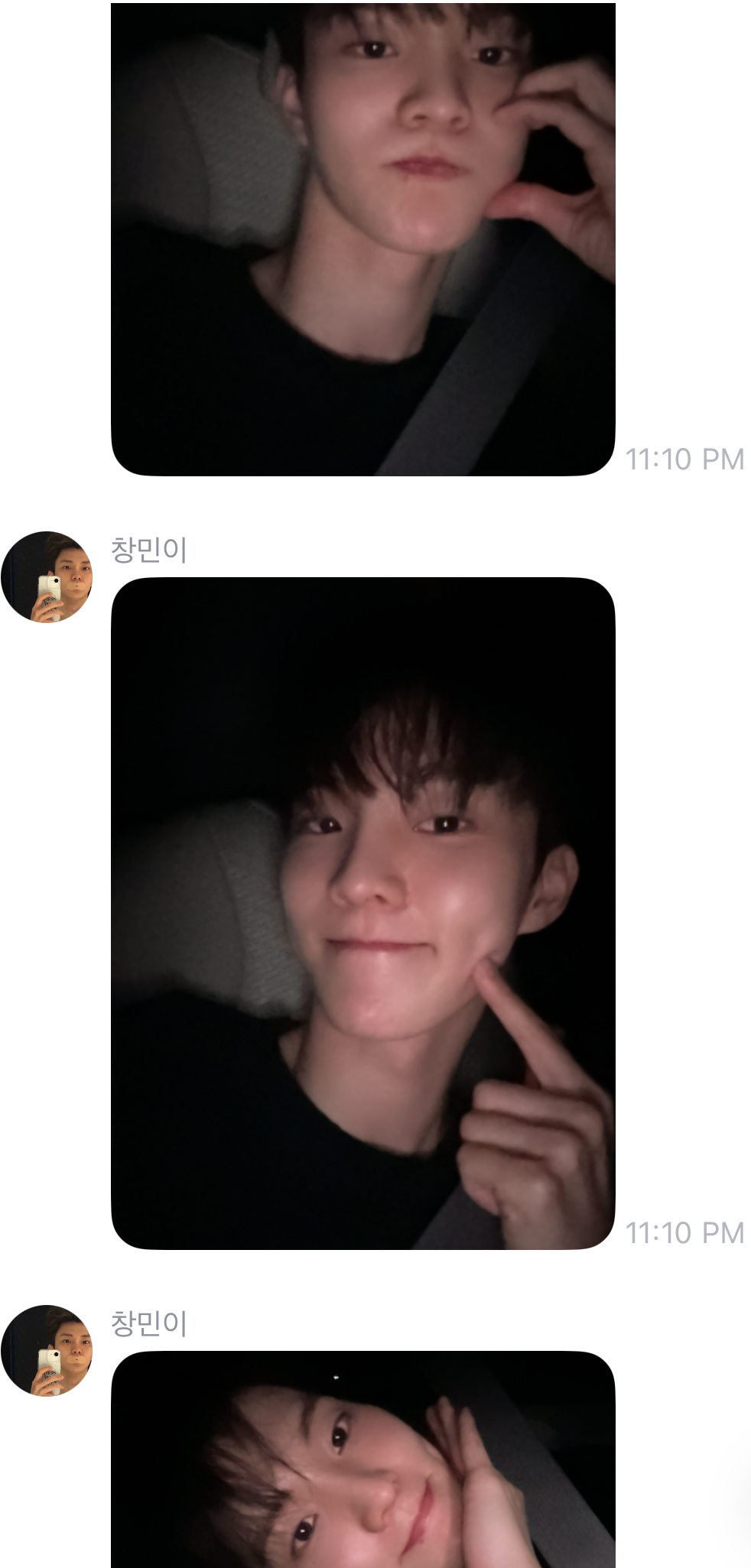751x1568 pixels.
Task: Tap 창민이's avatar beside the tilted-face photo
Action: coord(47,1351)
